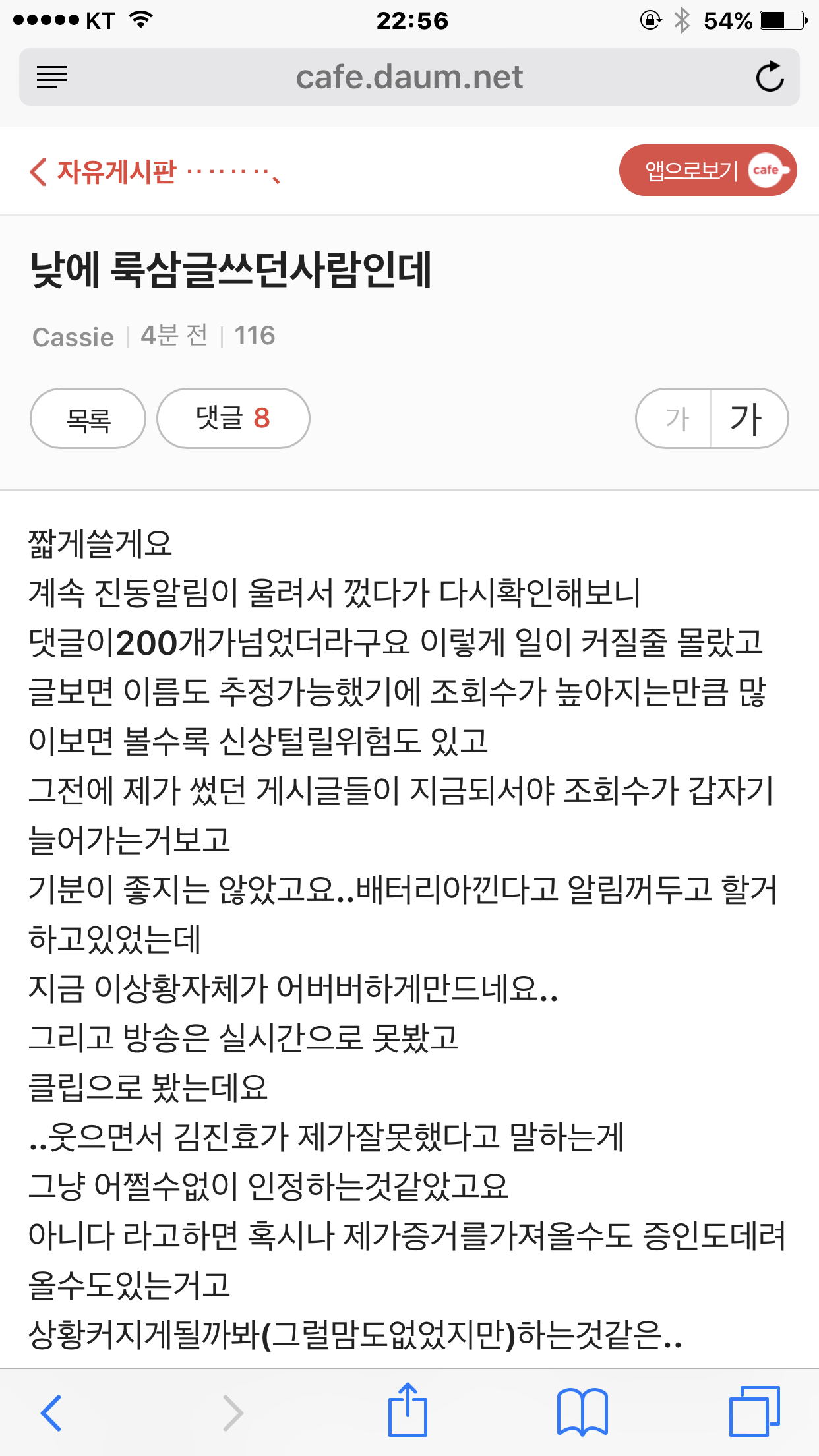Tap the cafe.daum.net address bar

[x=409, y=77]
